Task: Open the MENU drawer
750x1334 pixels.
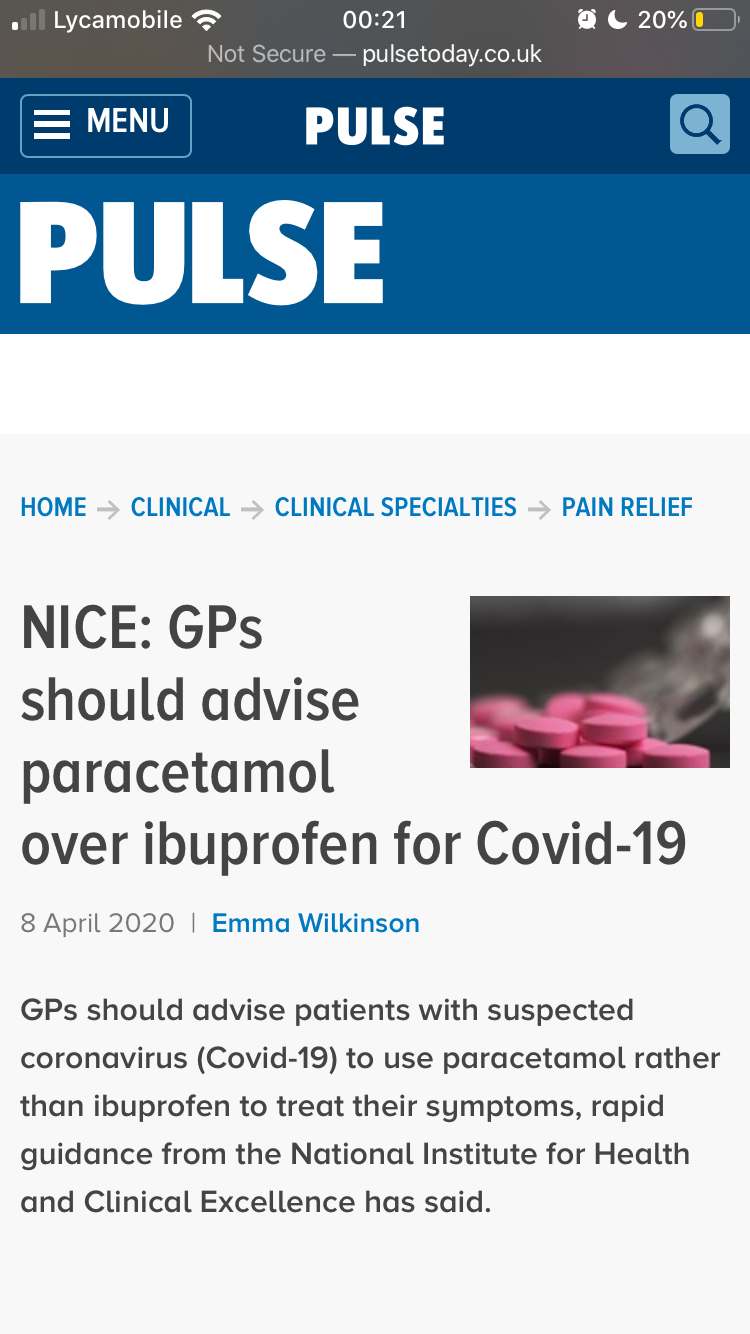Action: coord(105,125)
